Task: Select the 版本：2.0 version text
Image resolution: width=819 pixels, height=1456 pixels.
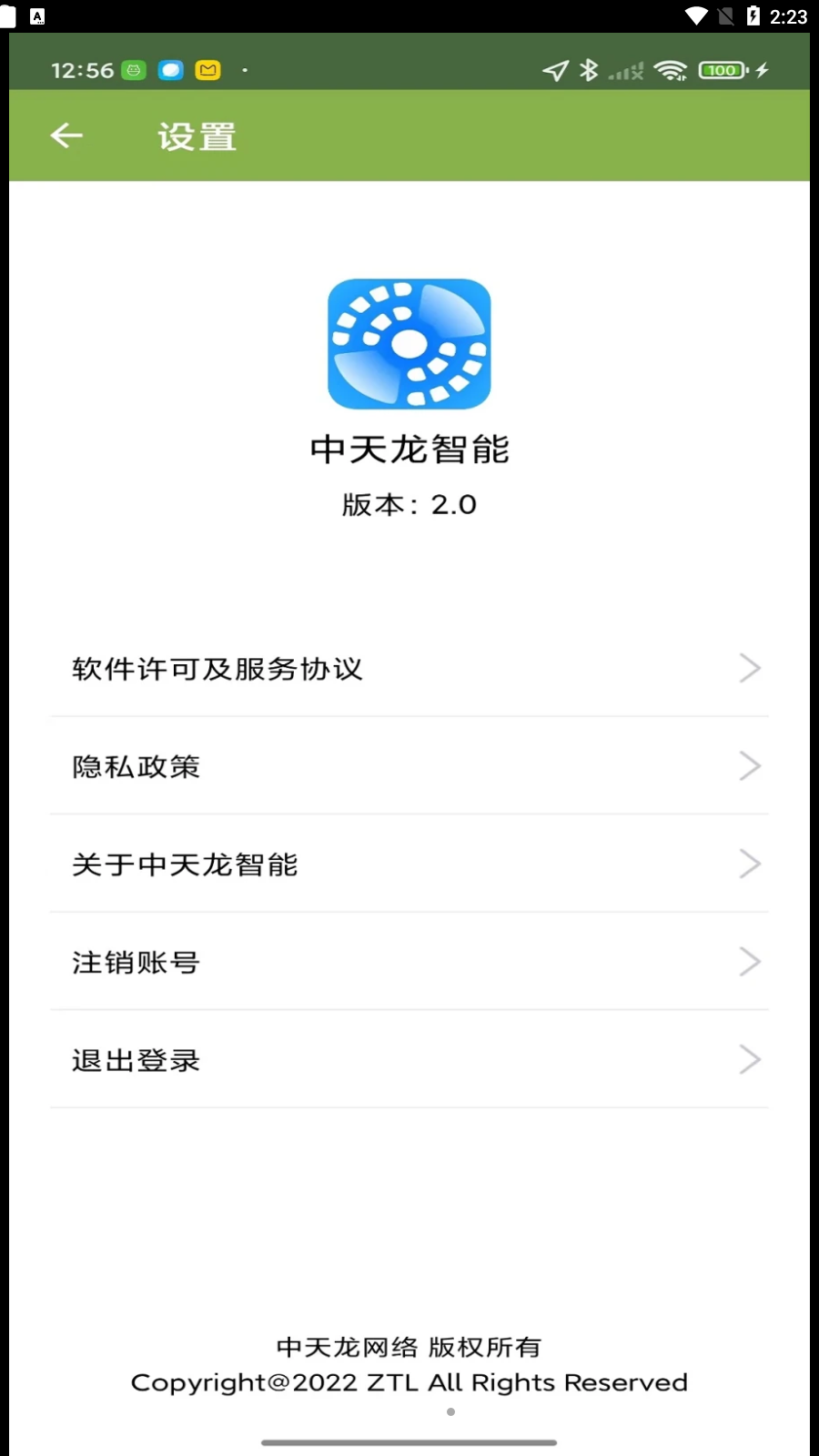Action: click(x=409, y=504)
